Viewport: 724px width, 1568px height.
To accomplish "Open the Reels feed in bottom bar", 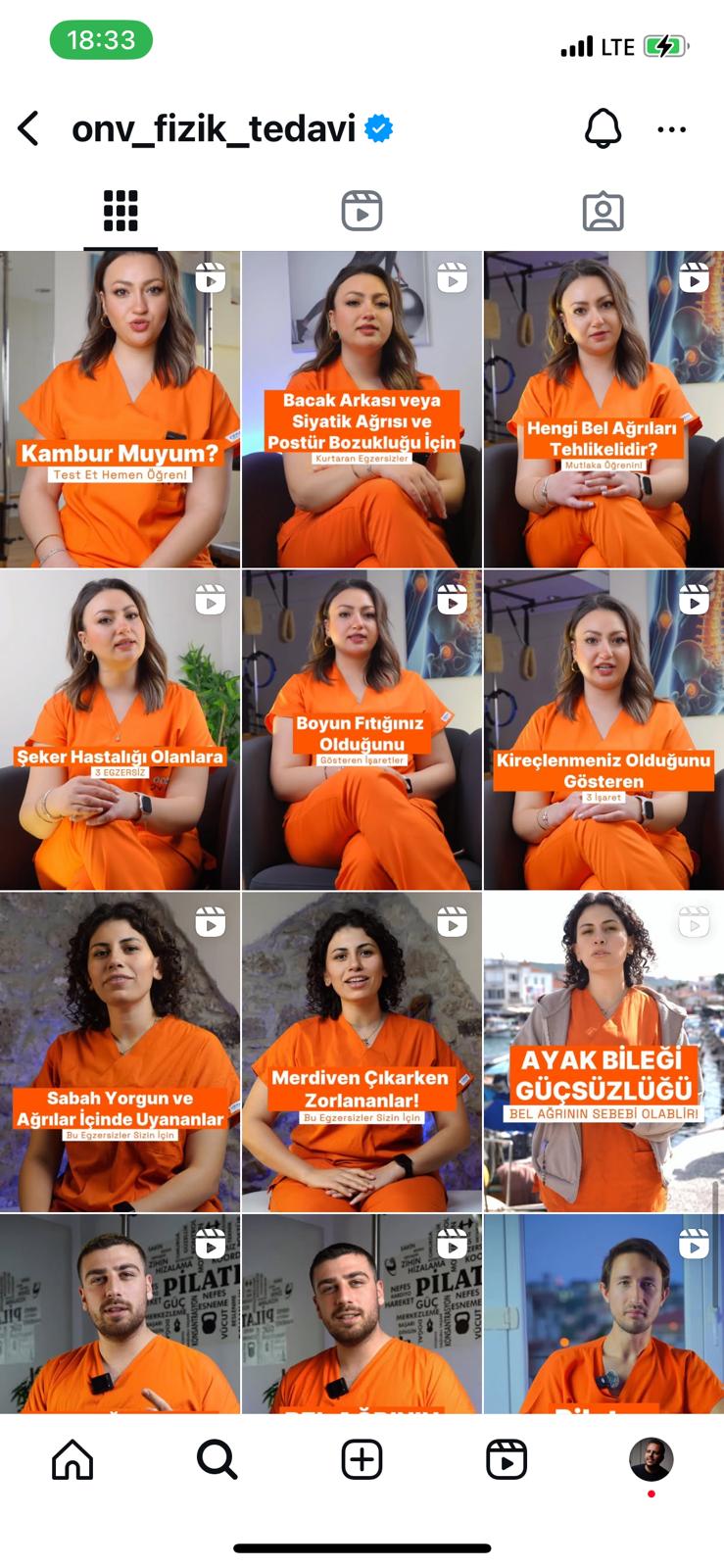I will 507,1460.
